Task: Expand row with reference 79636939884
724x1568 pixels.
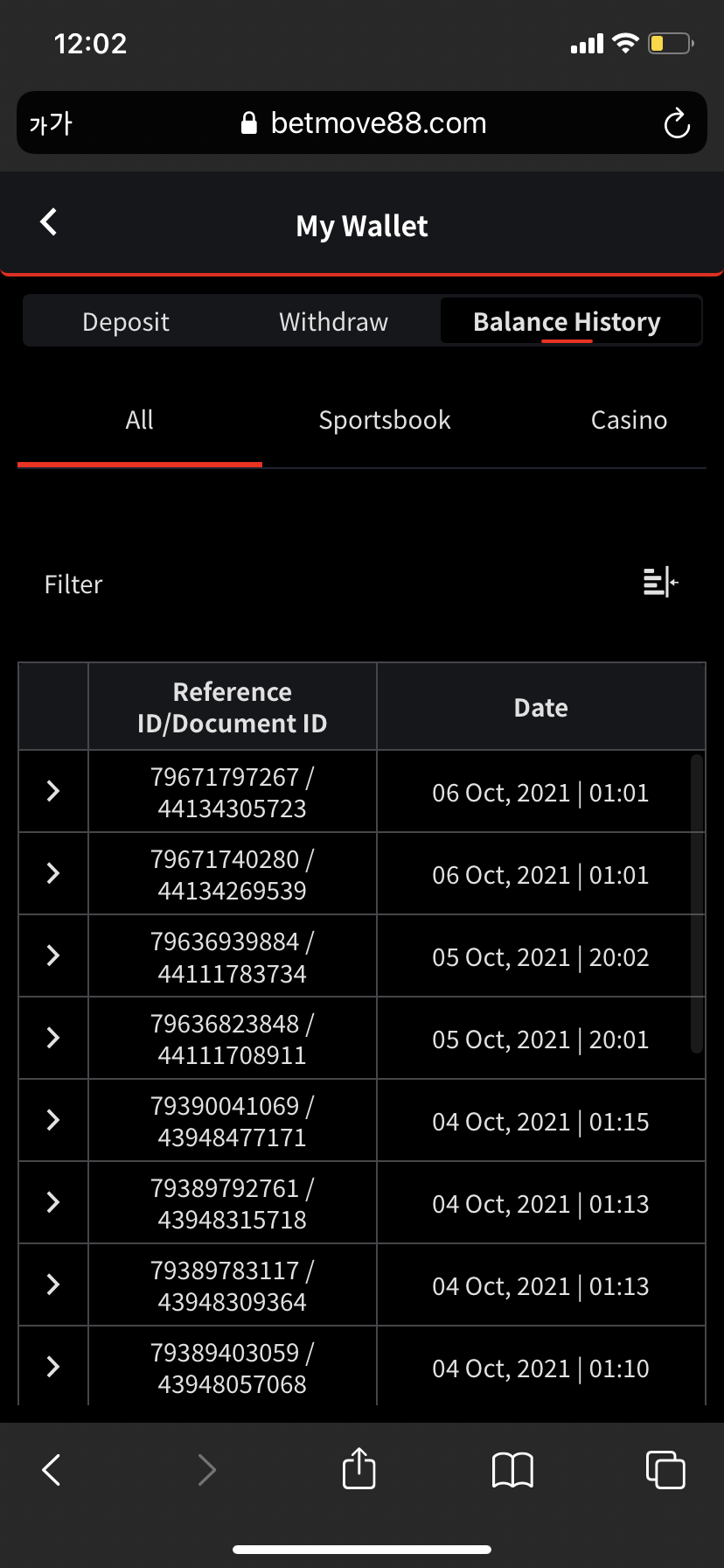Action: [x=53, y=955]
